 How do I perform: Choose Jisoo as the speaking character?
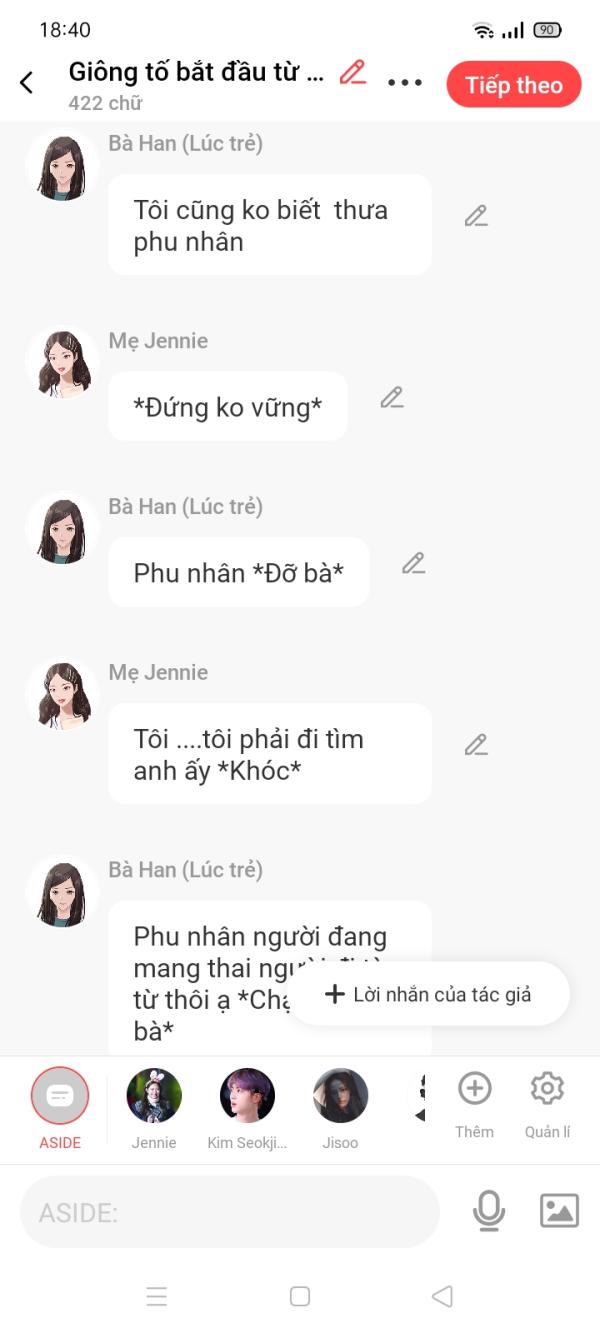(340, 1097)
